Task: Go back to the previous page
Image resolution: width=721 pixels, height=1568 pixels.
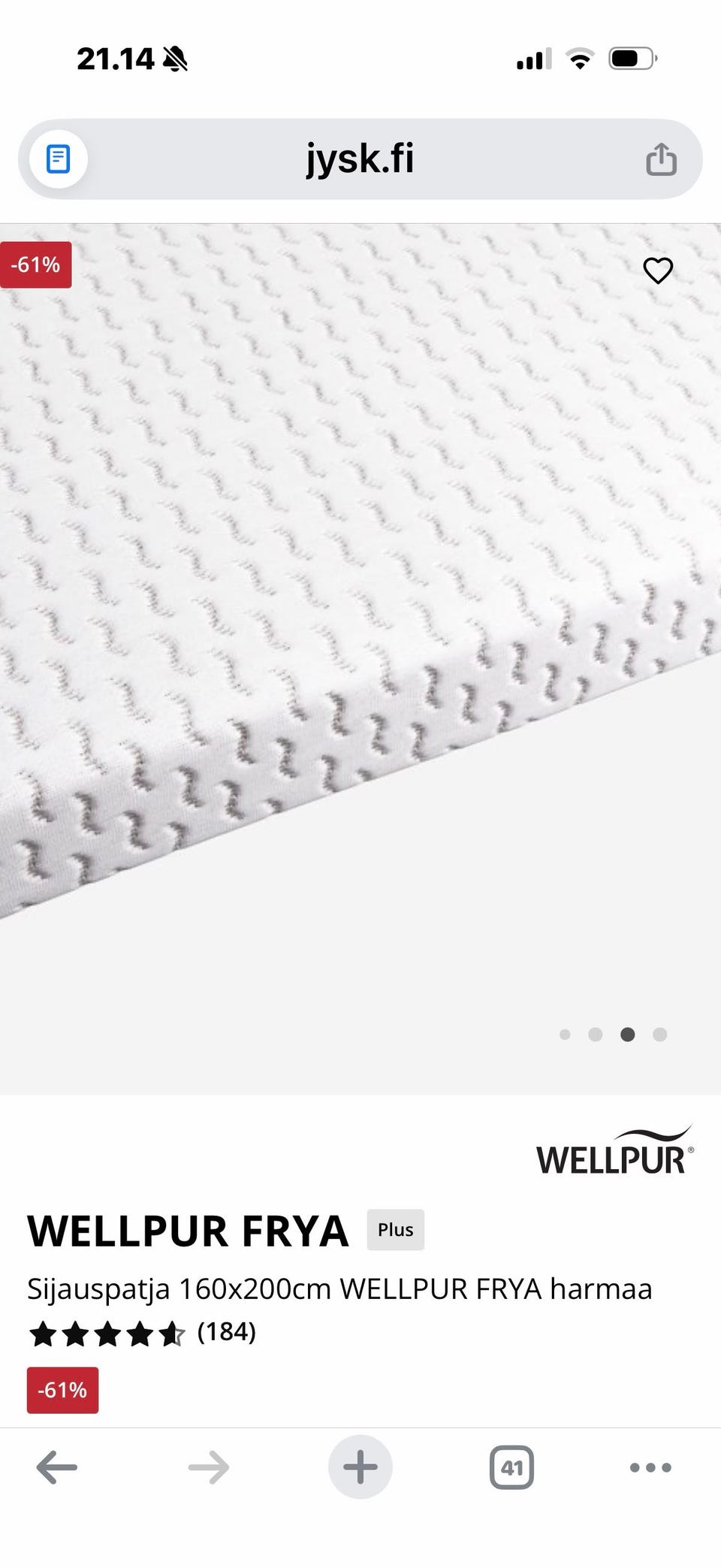Action: click(57, 1467)
